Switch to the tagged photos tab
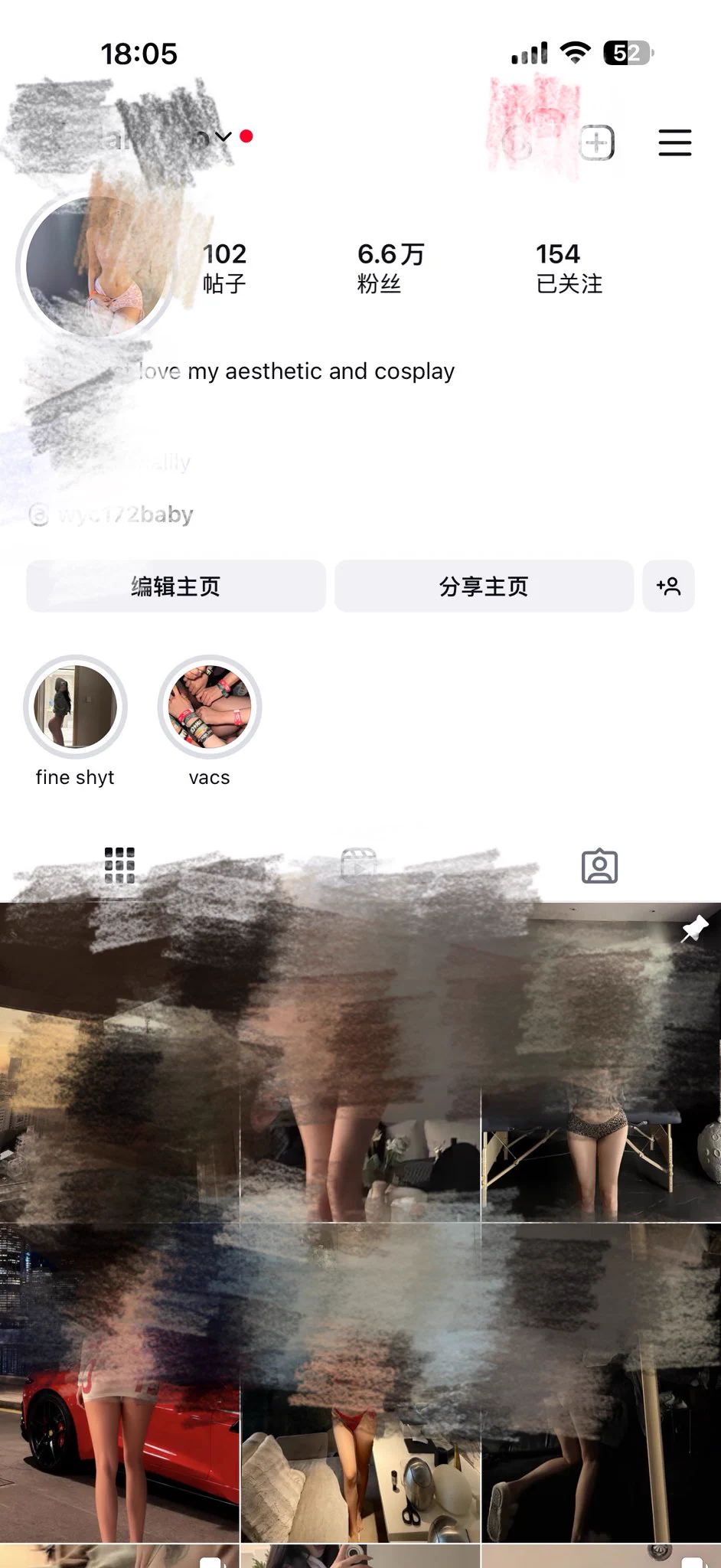Screen dimensions: 721x1568 [x=599, y=866]
